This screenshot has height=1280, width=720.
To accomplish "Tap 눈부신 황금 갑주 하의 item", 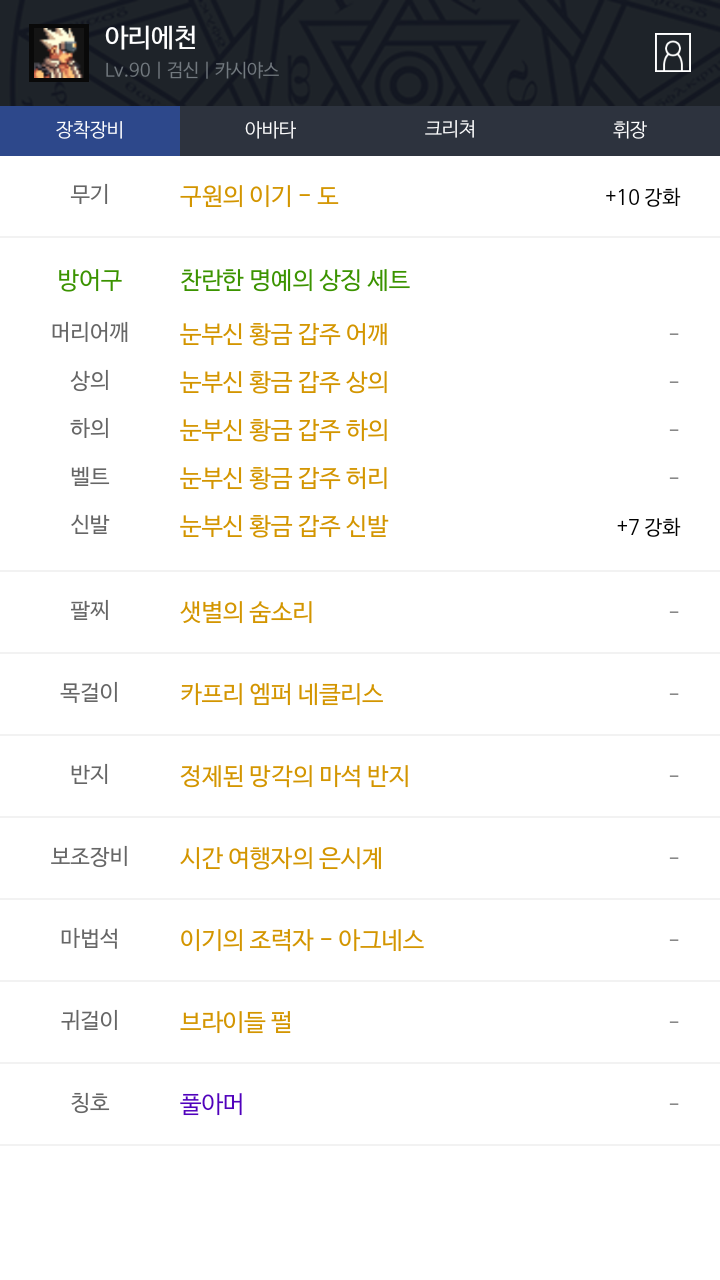I will (x=284, y=430).
